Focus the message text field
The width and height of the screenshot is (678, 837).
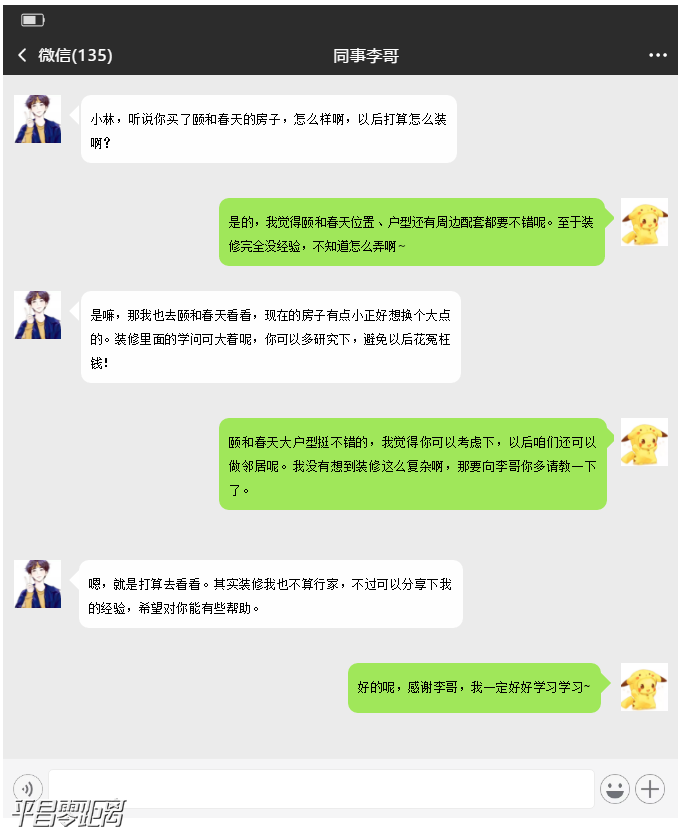pos(320,789)
